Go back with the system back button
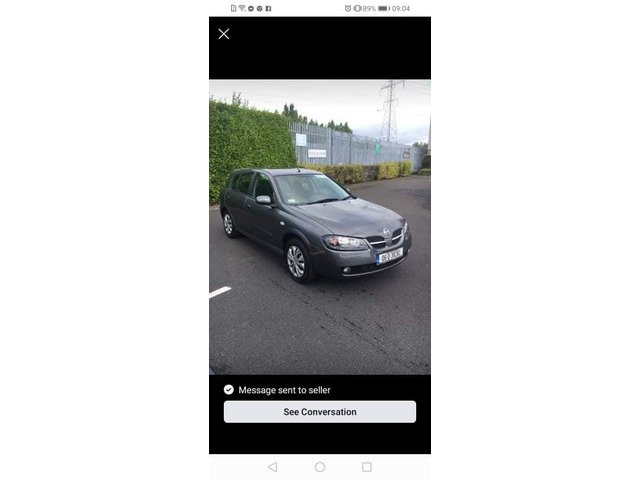 click(x=272, y=467)
